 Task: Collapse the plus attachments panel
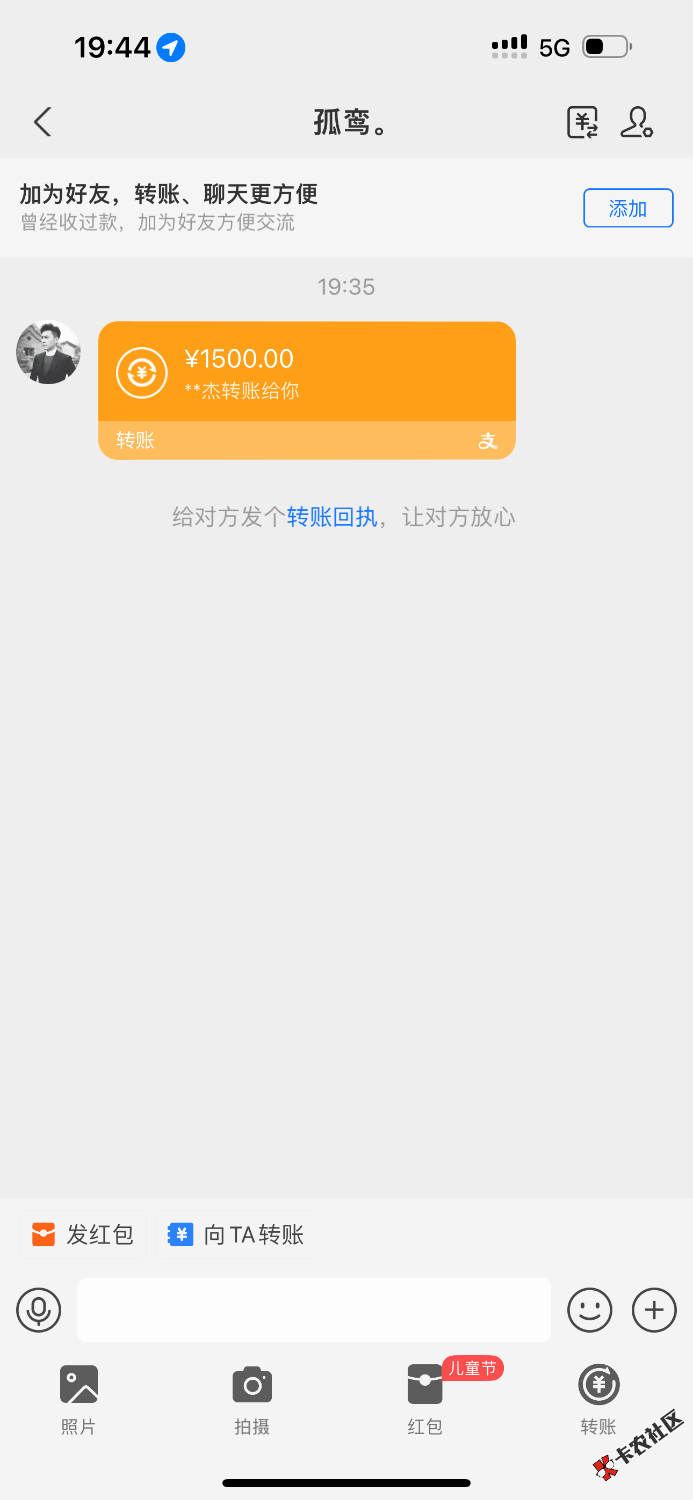click(x=654, y=1309)
